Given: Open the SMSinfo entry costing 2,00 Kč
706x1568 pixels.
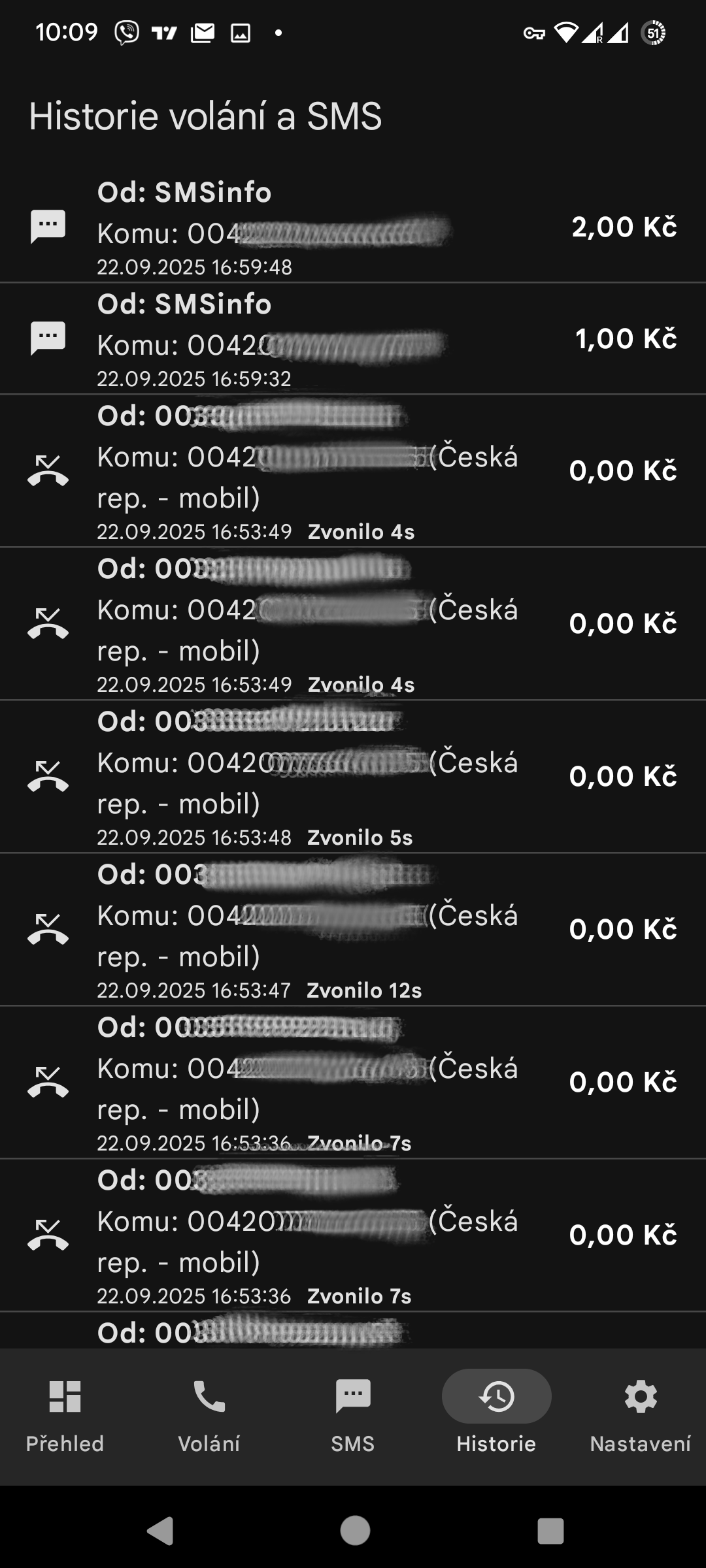Looking at the screenshot, I should coord(353,227).
